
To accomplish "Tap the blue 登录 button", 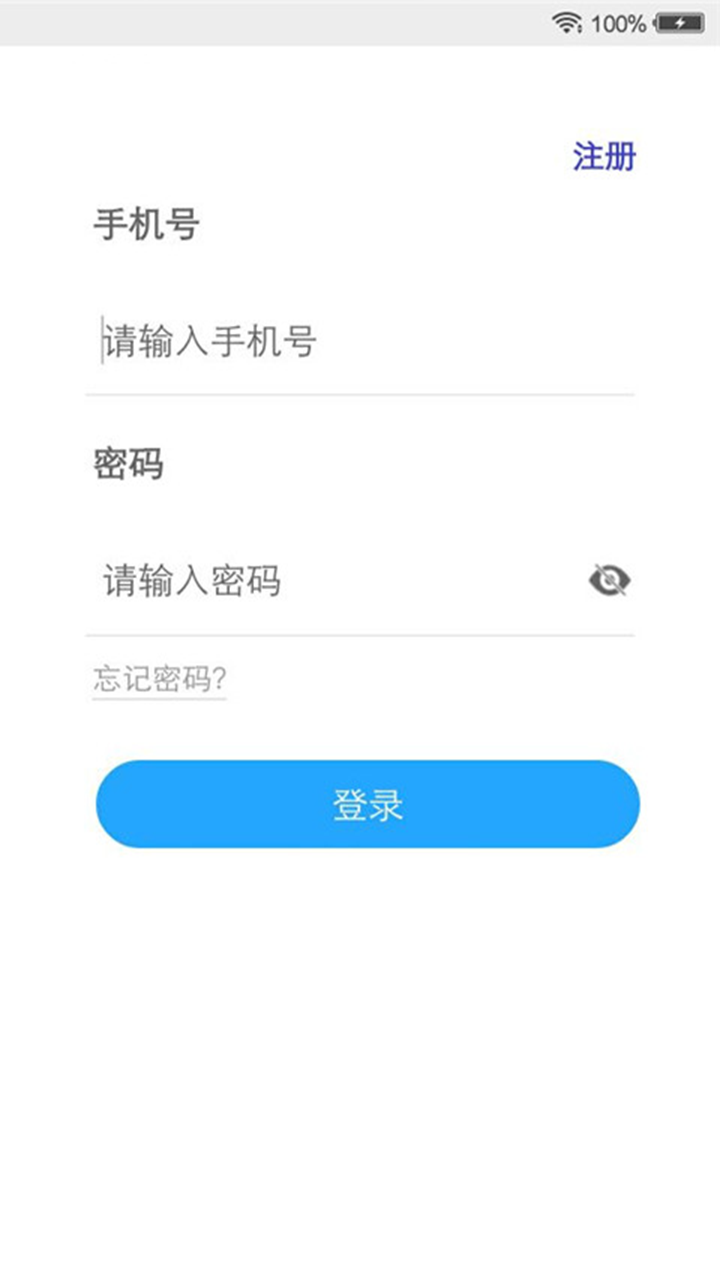I will pyautogui.click(x=368, y=804).
